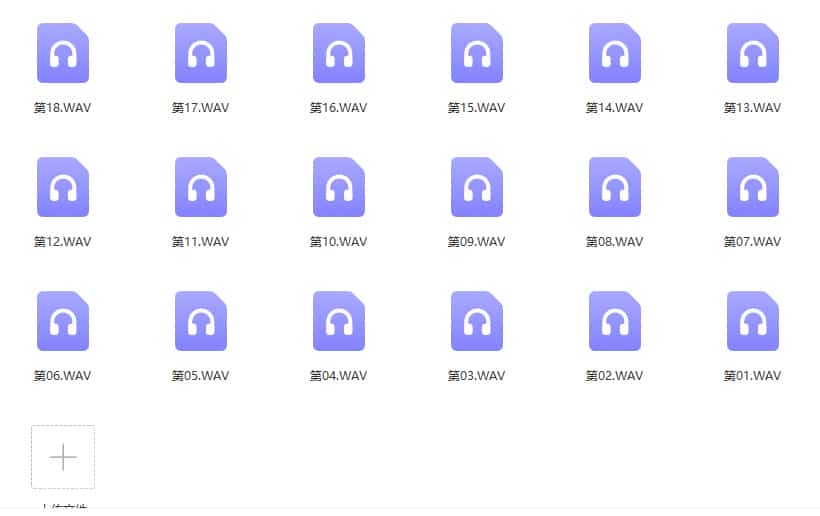Open the audio file 第06.WAV
820x516 pixels.
coord(63,321)
